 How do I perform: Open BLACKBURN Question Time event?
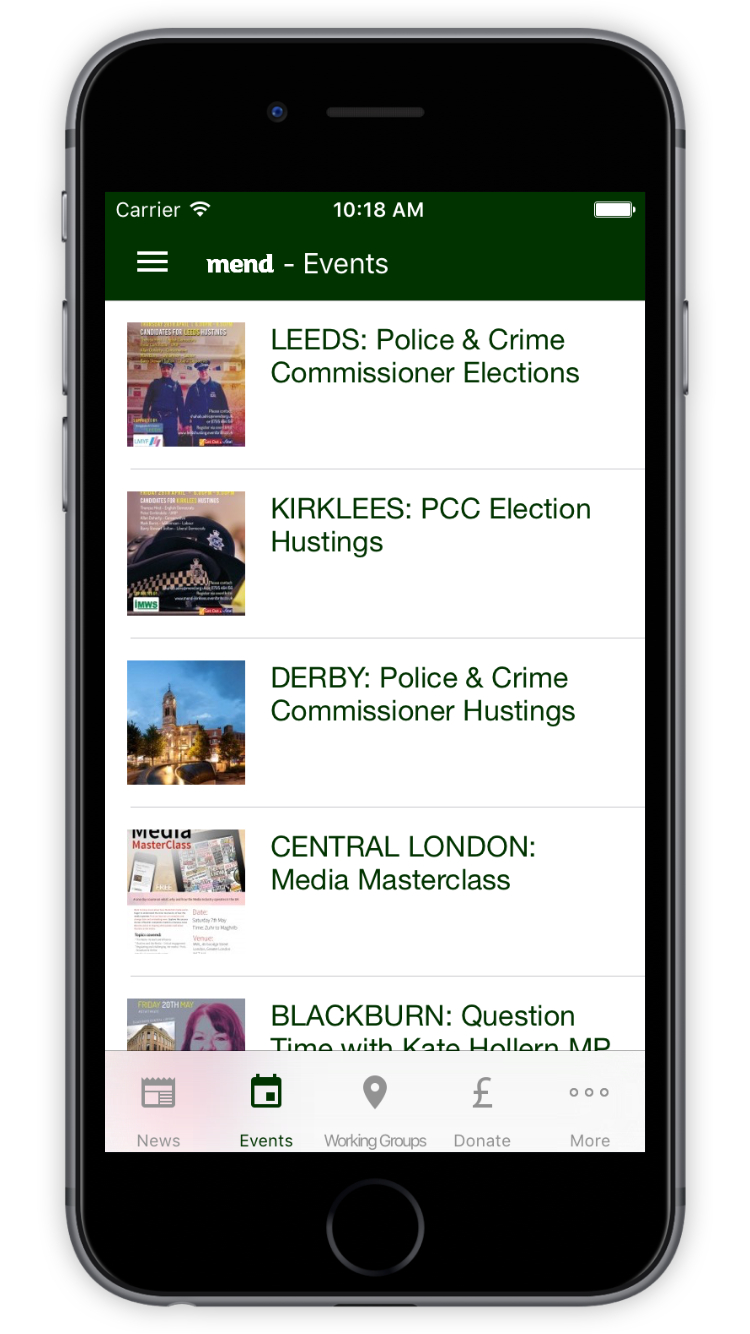point(440,1022)
